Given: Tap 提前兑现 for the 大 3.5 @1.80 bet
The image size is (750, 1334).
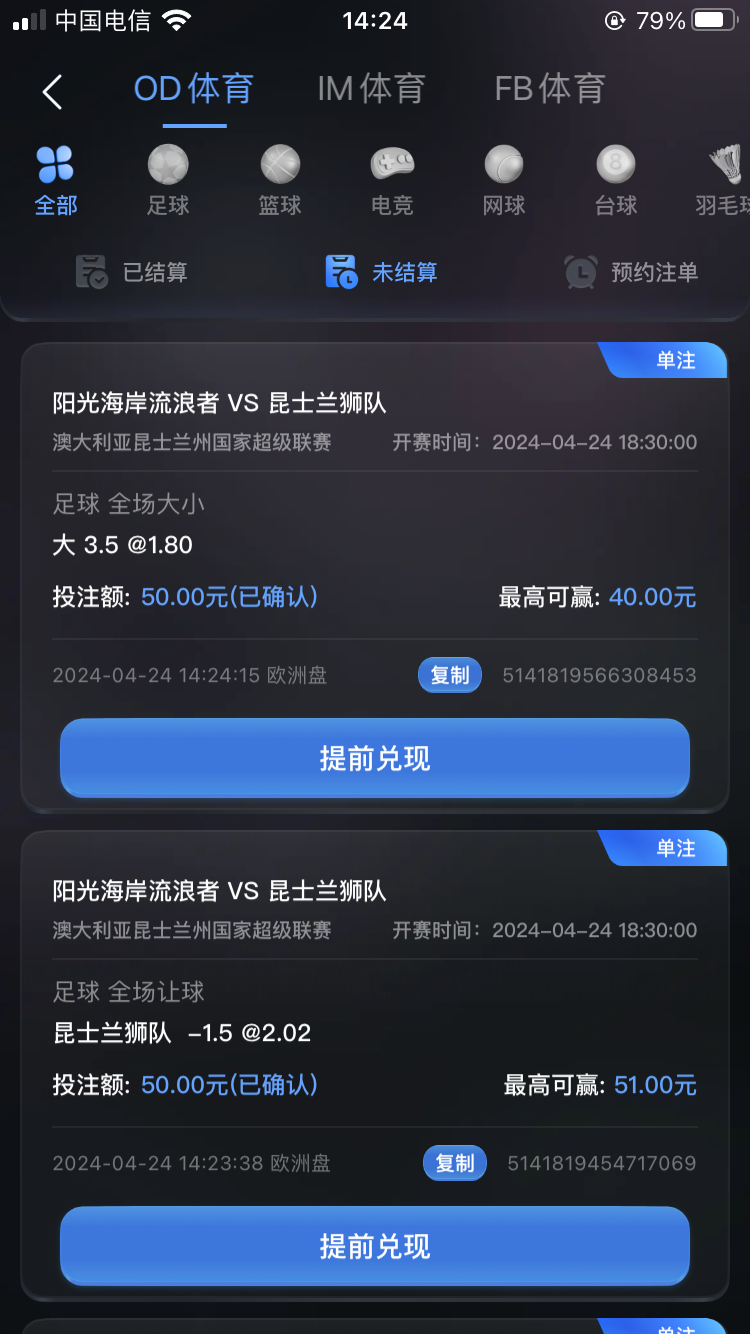Looking at the screenshot, I should coord(375,758).
